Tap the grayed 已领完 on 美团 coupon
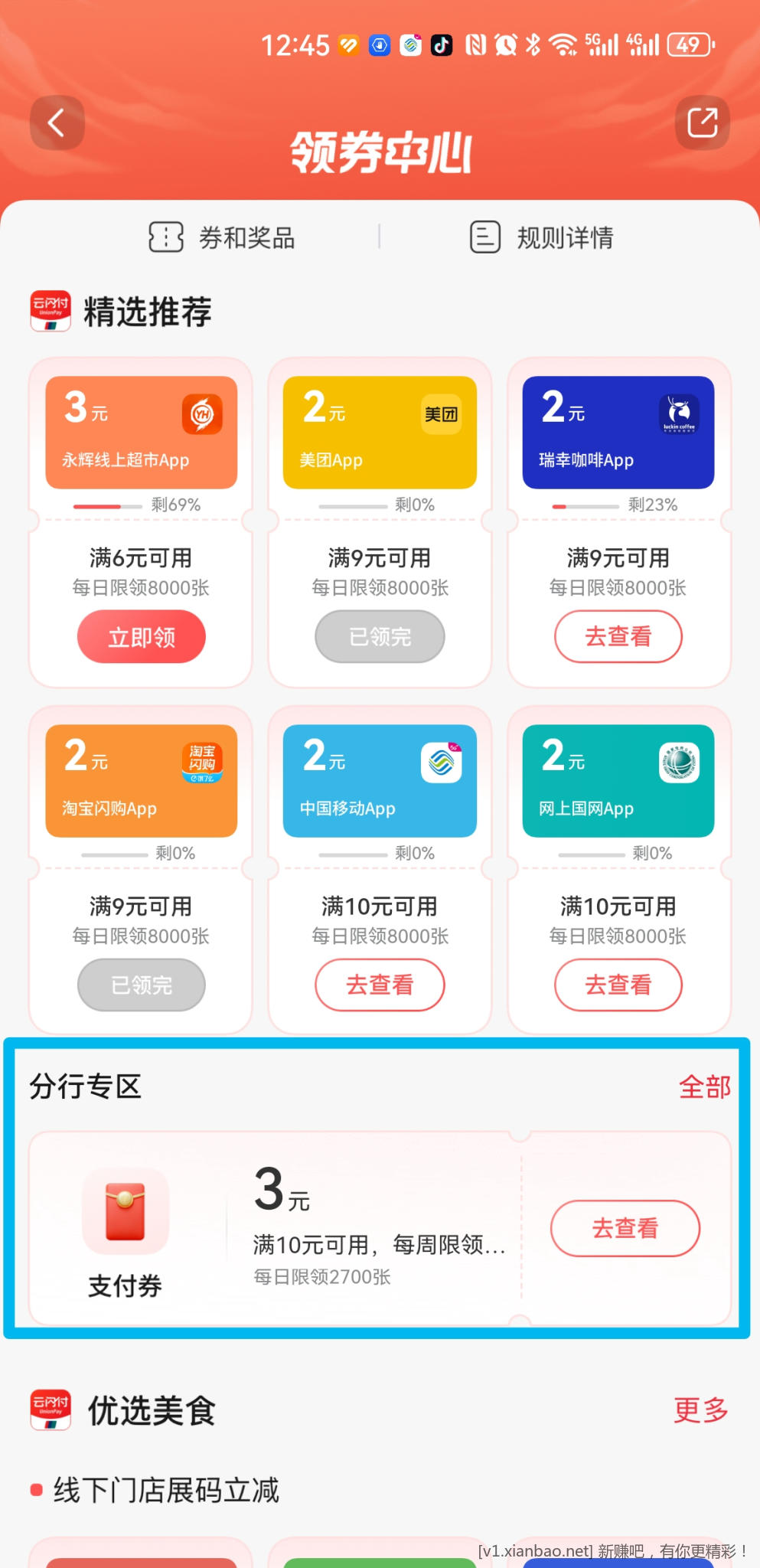 click(379, 636)
